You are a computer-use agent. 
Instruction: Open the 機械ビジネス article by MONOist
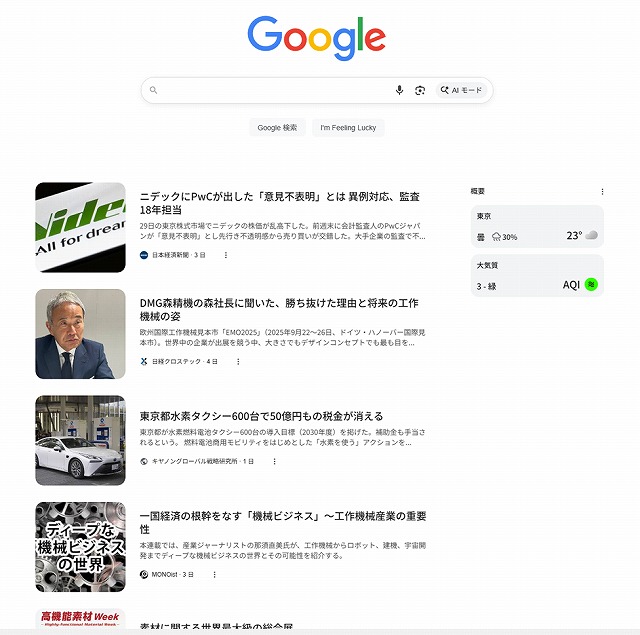(283, 522)
